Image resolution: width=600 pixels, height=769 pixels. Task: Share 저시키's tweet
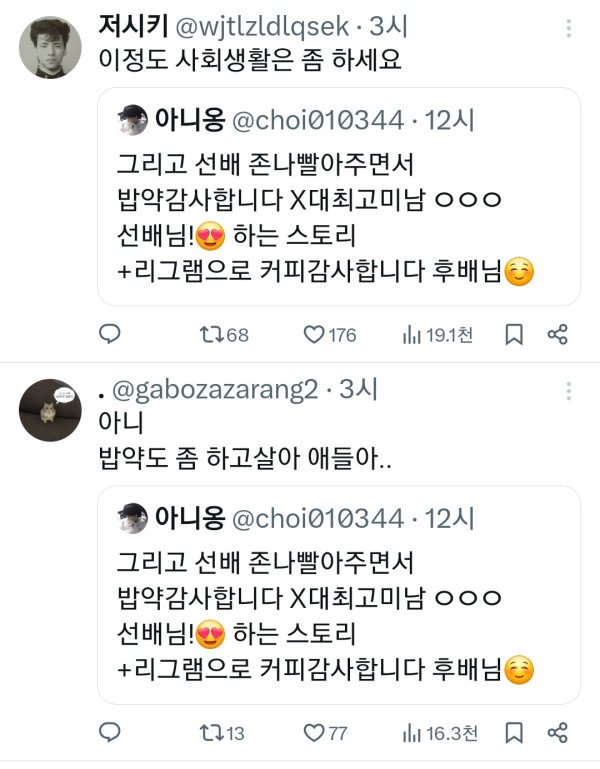pyautogui.click(x=558, y=334)
